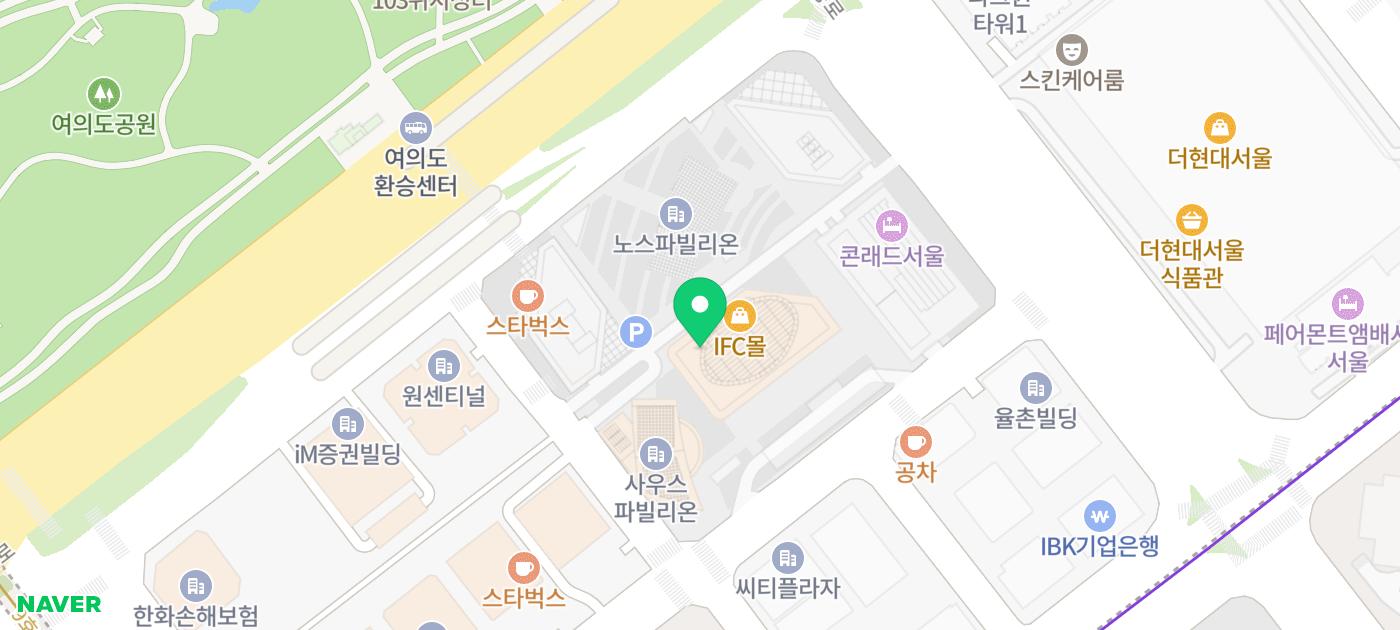Screen dimensions: 1400x630
Task: Select the 여의도 환승센터 bus marker
Action: point(415,128)
